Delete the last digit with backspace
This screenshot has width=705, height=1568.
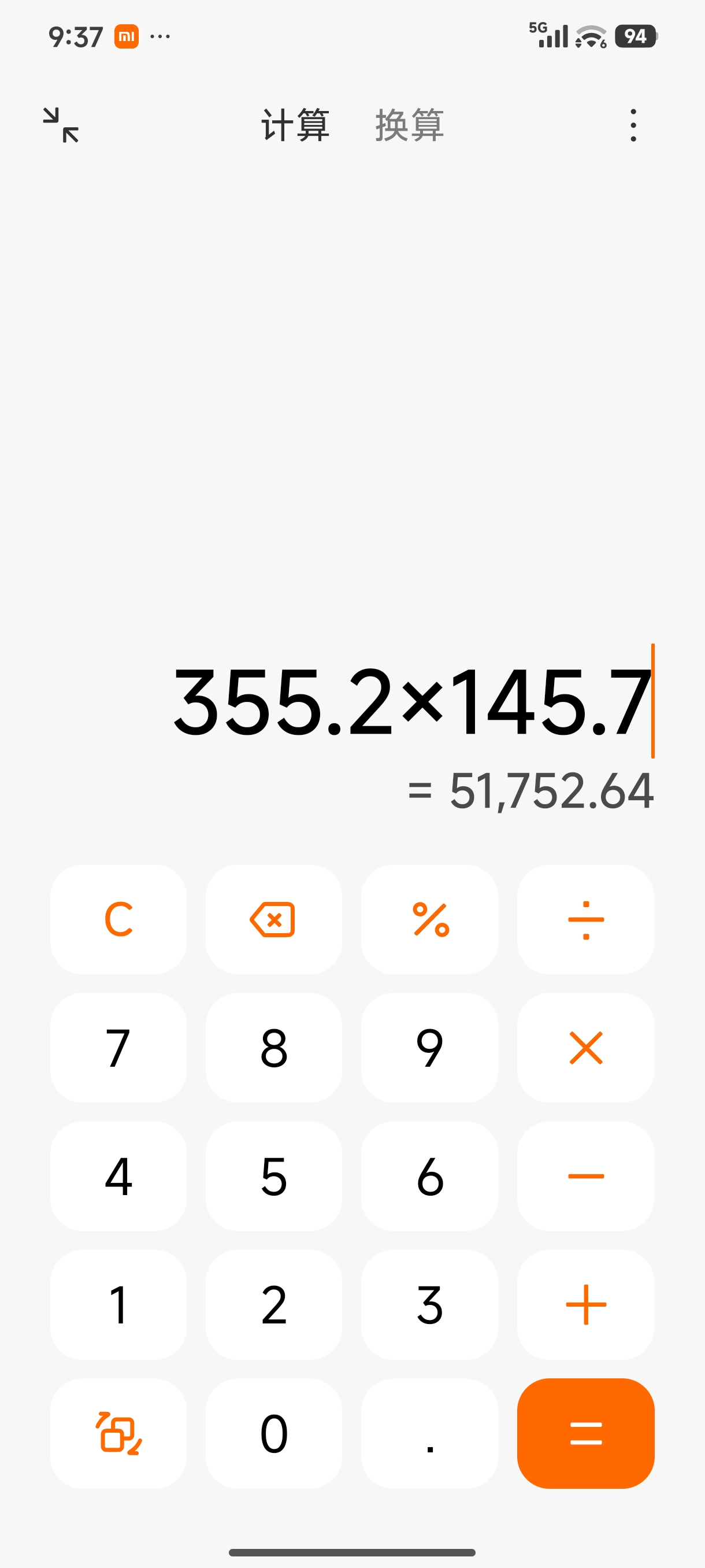coord(274,919)
